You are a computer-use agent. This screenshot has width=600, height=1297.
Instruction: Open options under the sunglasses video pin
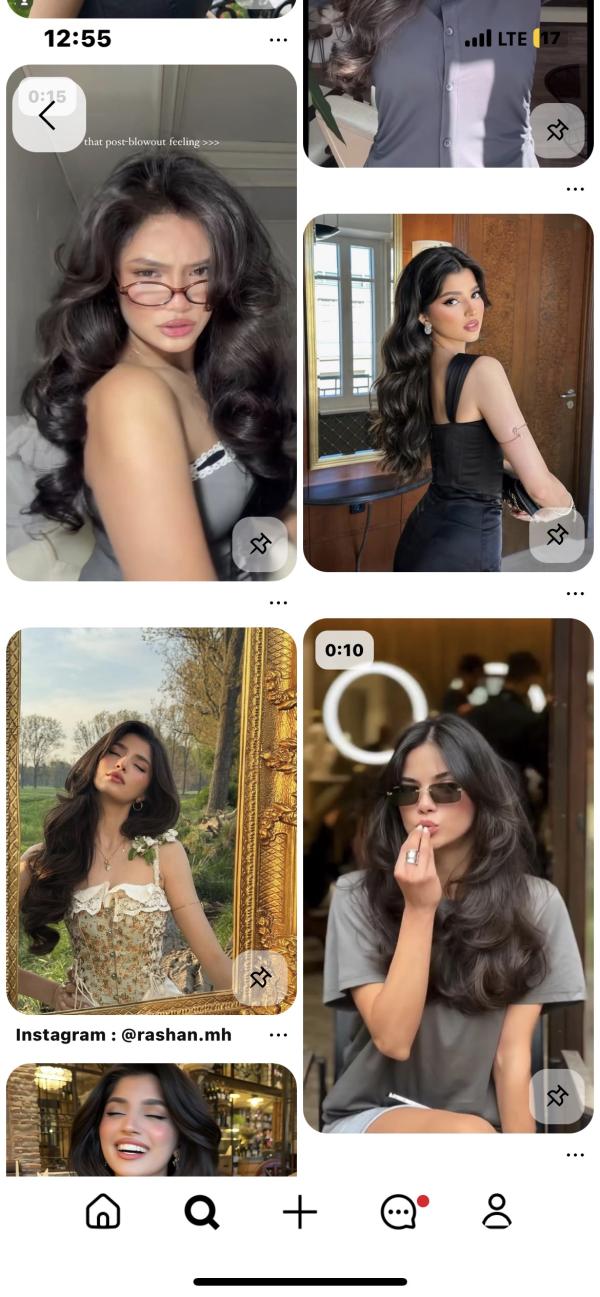(x=575, y=1155)
